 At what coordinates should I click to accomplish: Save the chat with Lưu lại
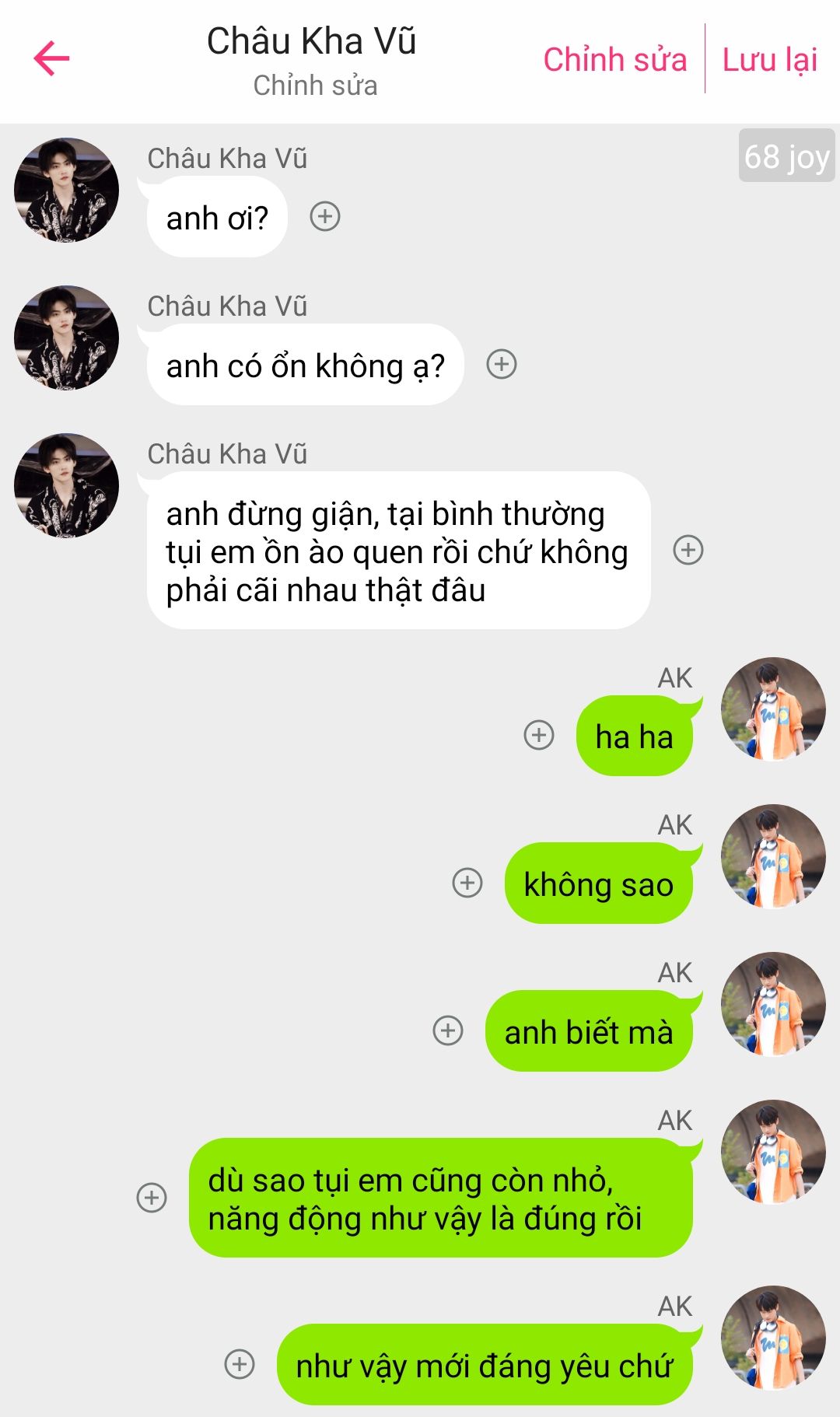click(x=769, y=60)
